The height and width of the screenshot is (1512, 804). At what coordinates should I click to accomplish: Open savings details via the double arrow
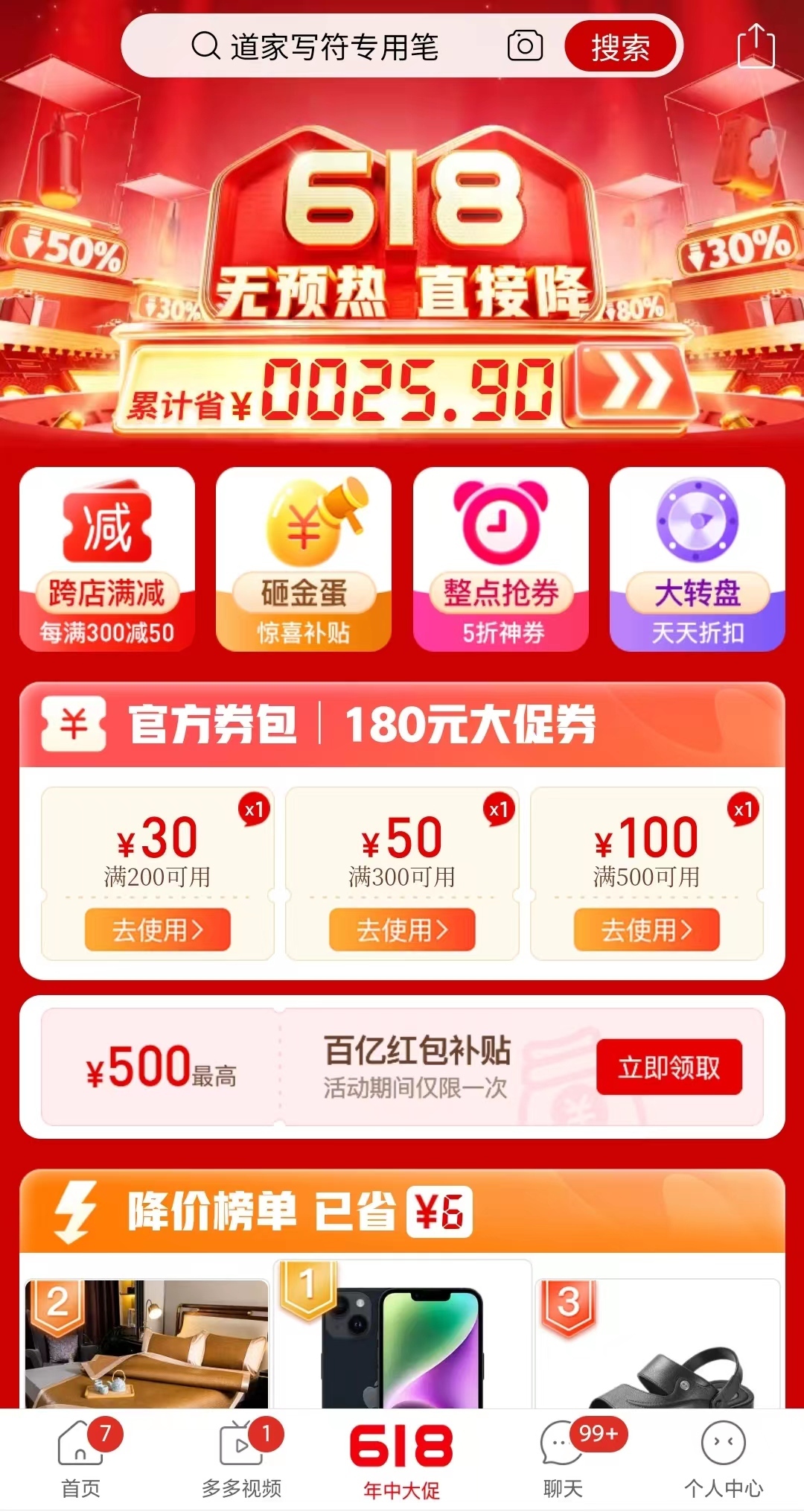(635, 384)
